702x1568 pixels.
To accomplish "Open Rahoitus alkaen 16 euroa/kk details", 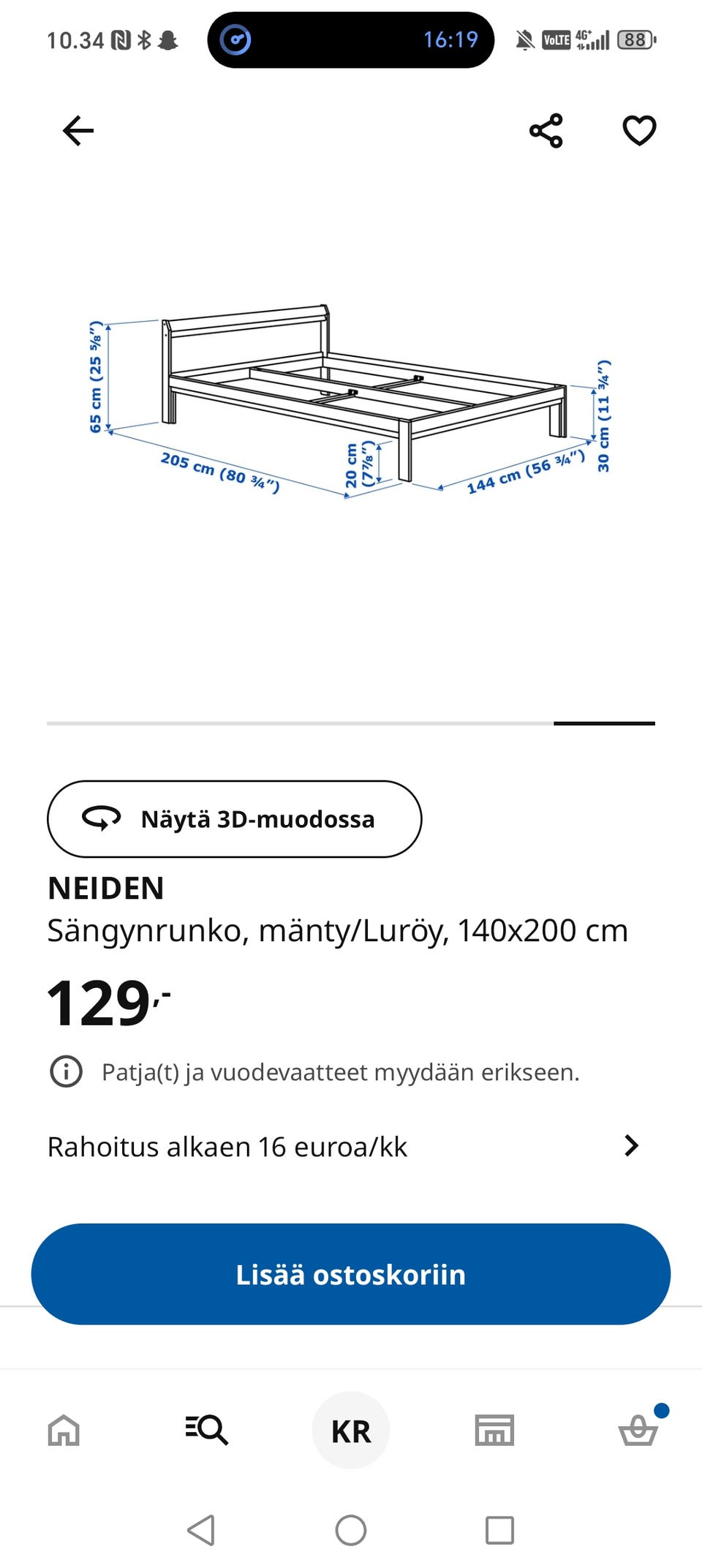I will tap(344, 1146).
